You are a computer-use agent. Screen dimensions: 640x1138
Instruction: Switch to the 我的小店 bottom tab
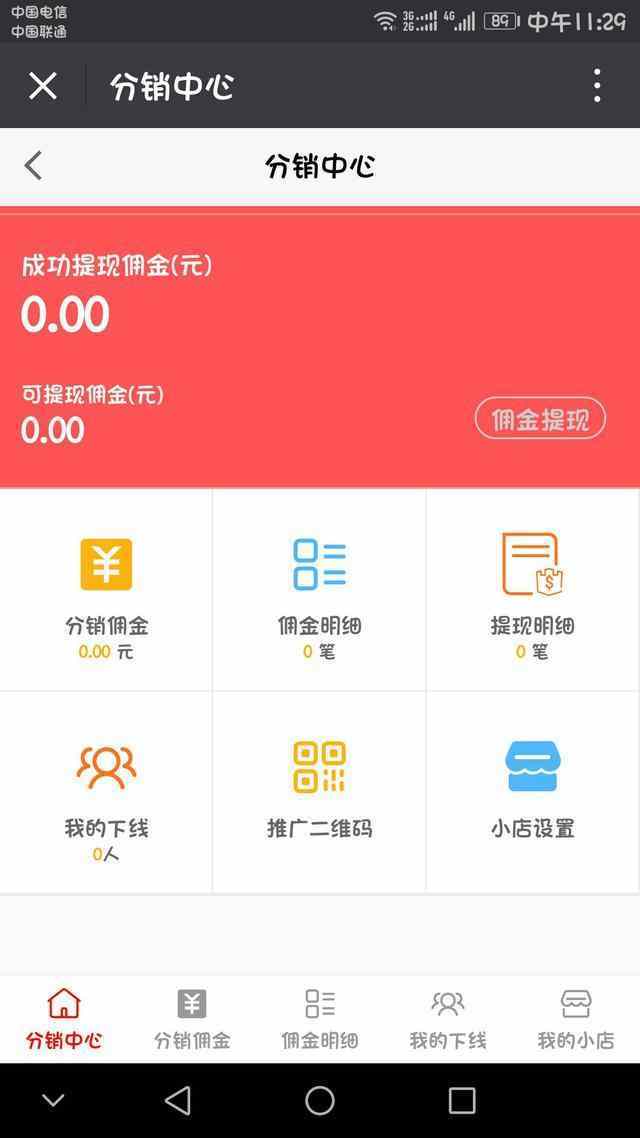[x=576, y=1018]
